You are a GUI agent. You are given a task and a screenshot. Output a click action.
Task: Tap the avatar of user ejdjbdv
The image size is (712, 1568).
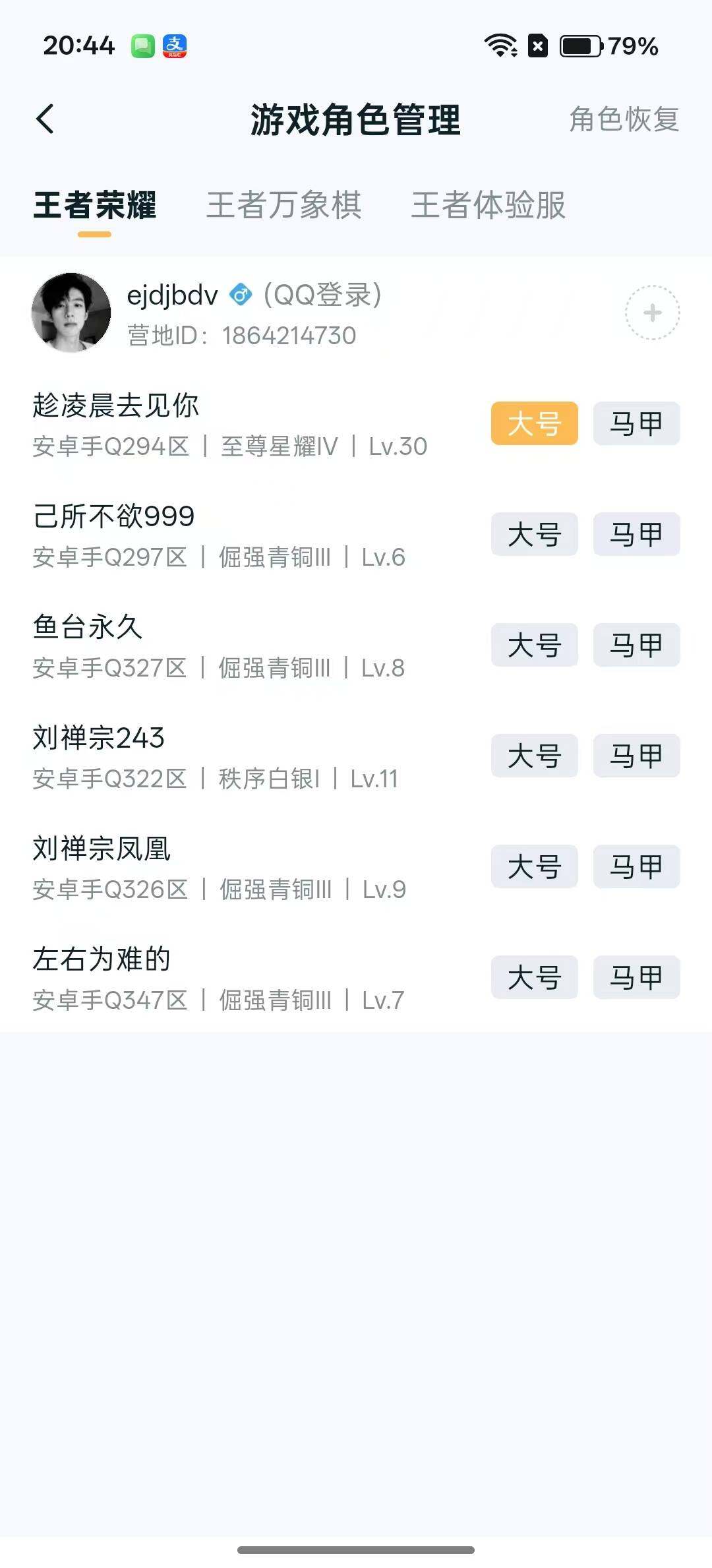72,312
